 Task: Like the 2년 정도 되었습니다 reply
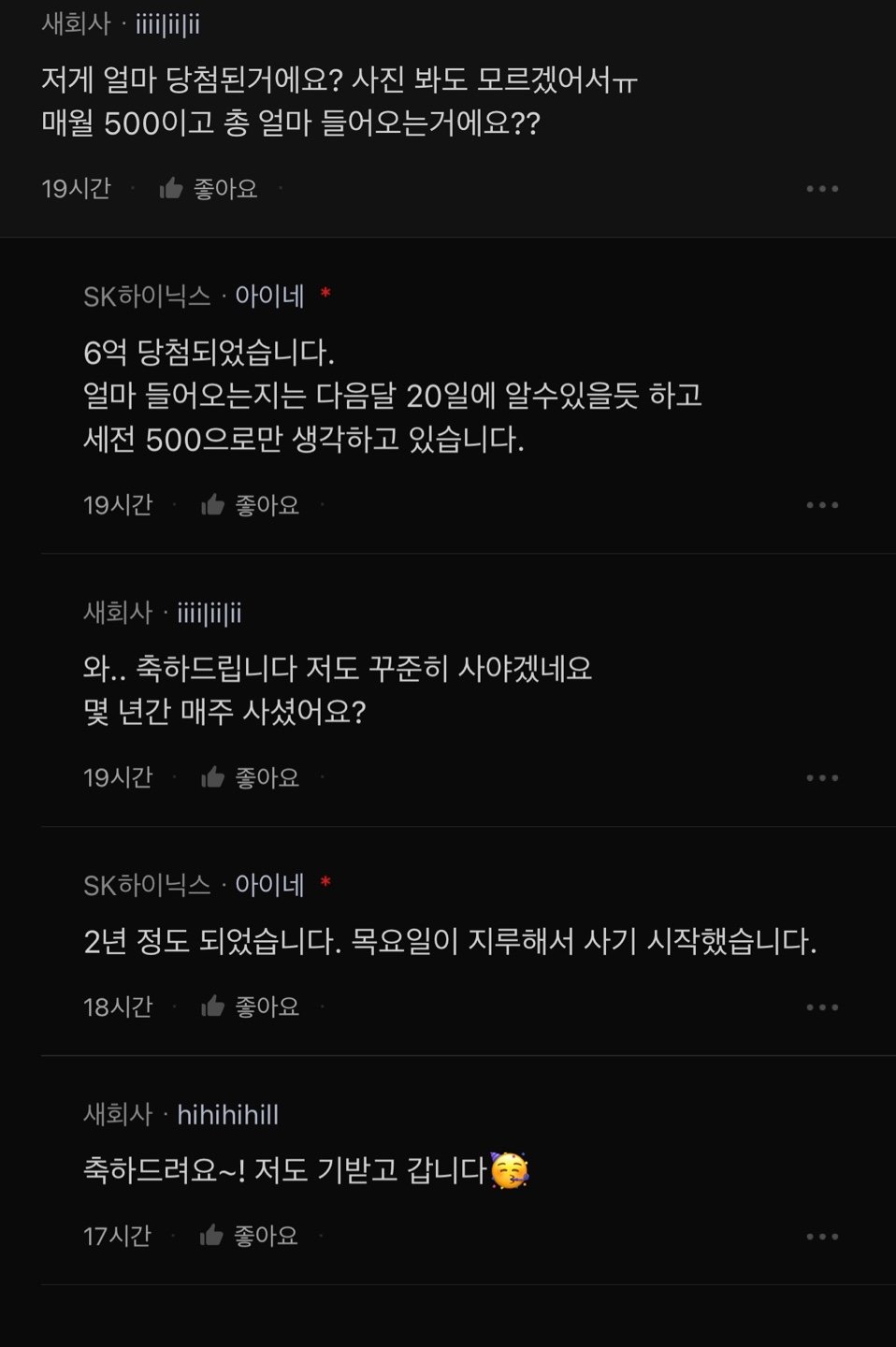click(250, 1007)
